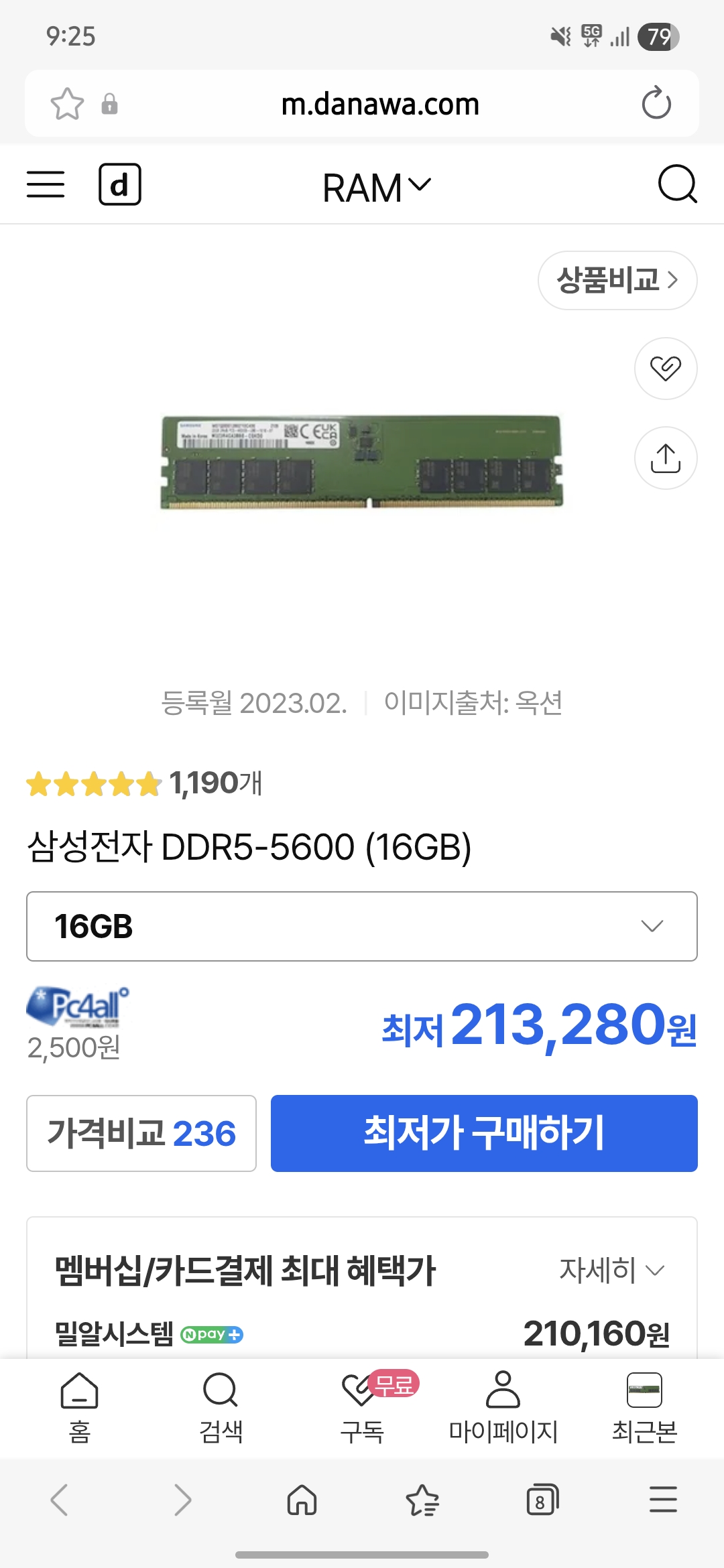
Task: Expand the RAM category dropdown
Action: point(377,187)
